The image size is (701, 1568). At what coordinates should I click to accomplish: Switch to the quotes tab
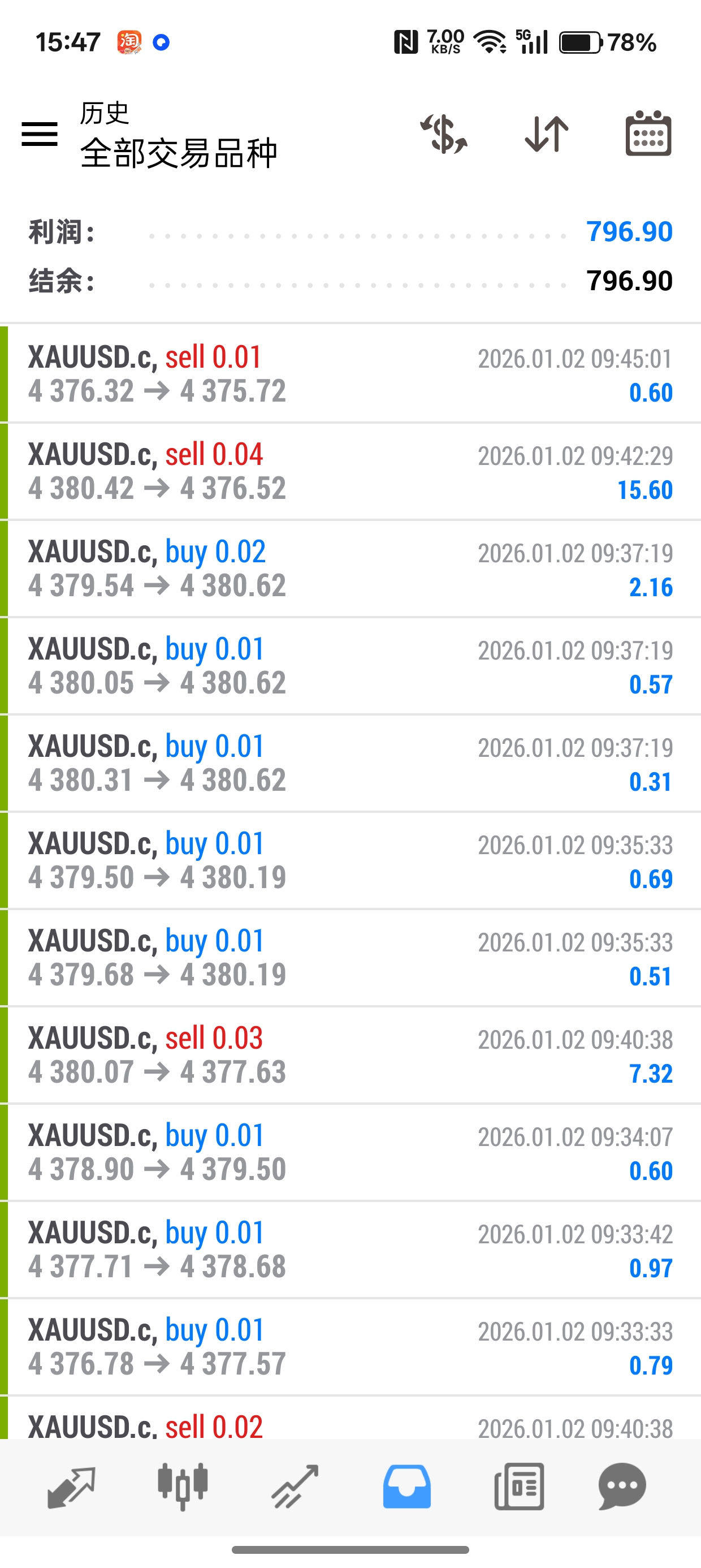pyautogui.click(x=71, y=1487)
